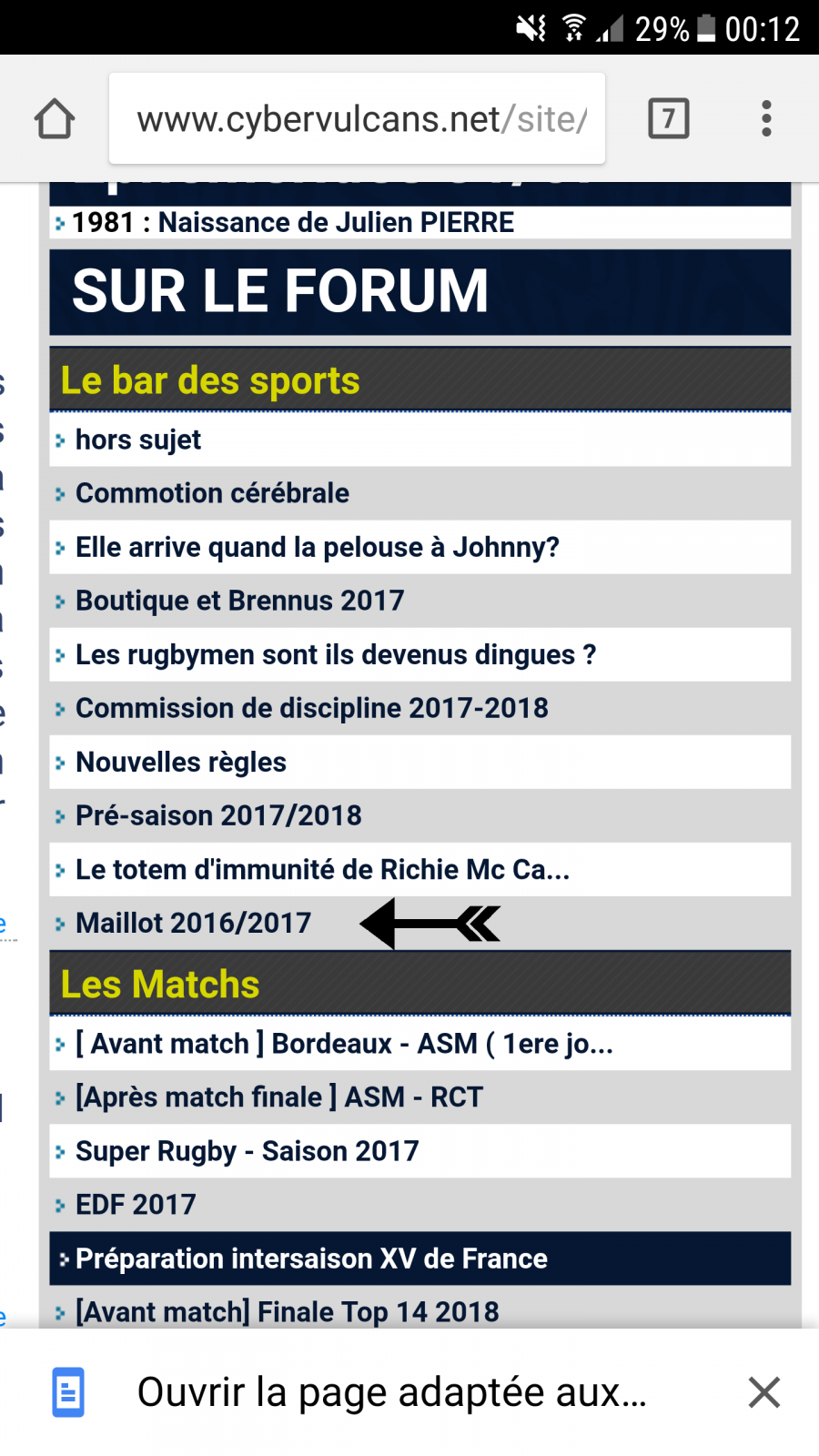Open the browser overflow menu
This screenshot has height=1456, width=819.
tap(766, 118)
